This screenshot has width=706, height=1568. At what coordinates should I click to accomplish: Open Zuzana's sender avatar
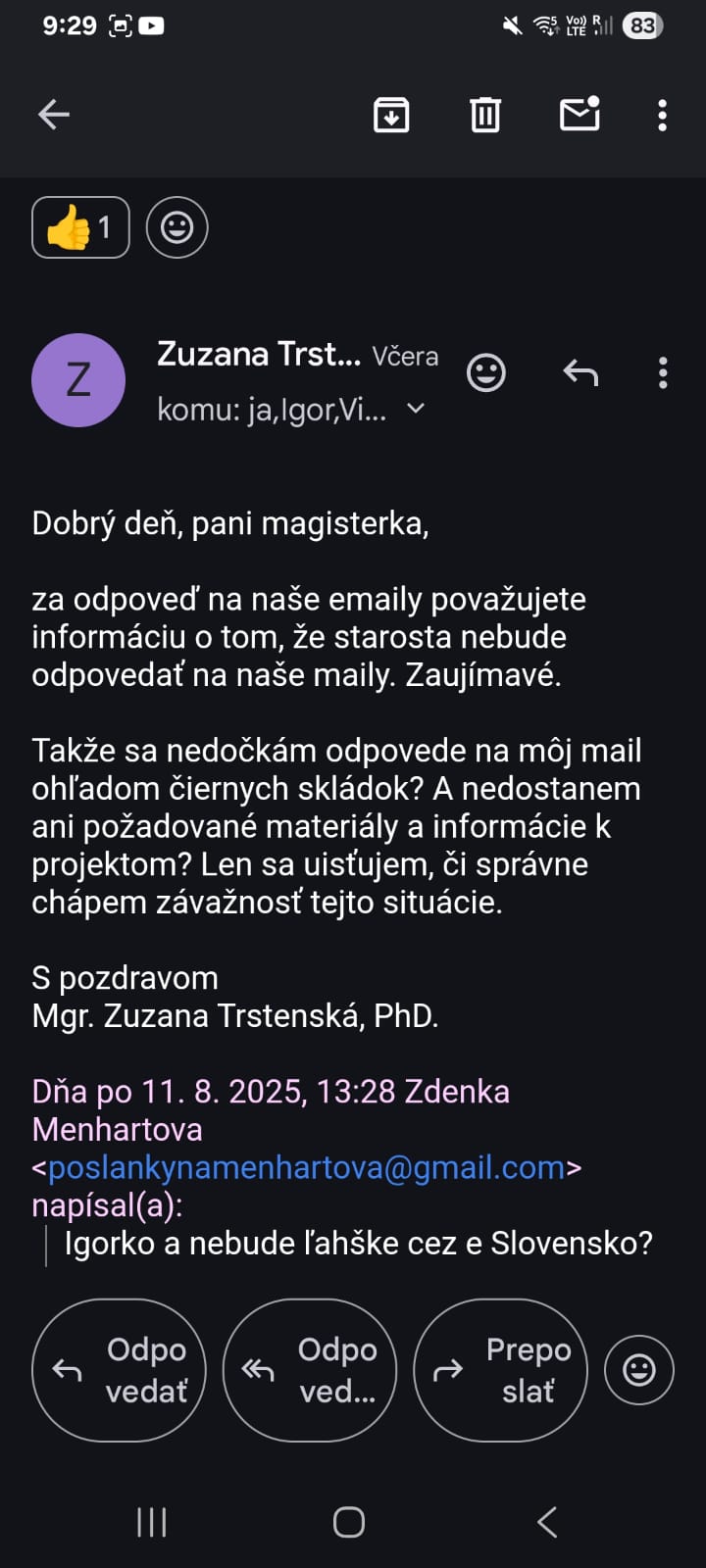pos(78,380)
